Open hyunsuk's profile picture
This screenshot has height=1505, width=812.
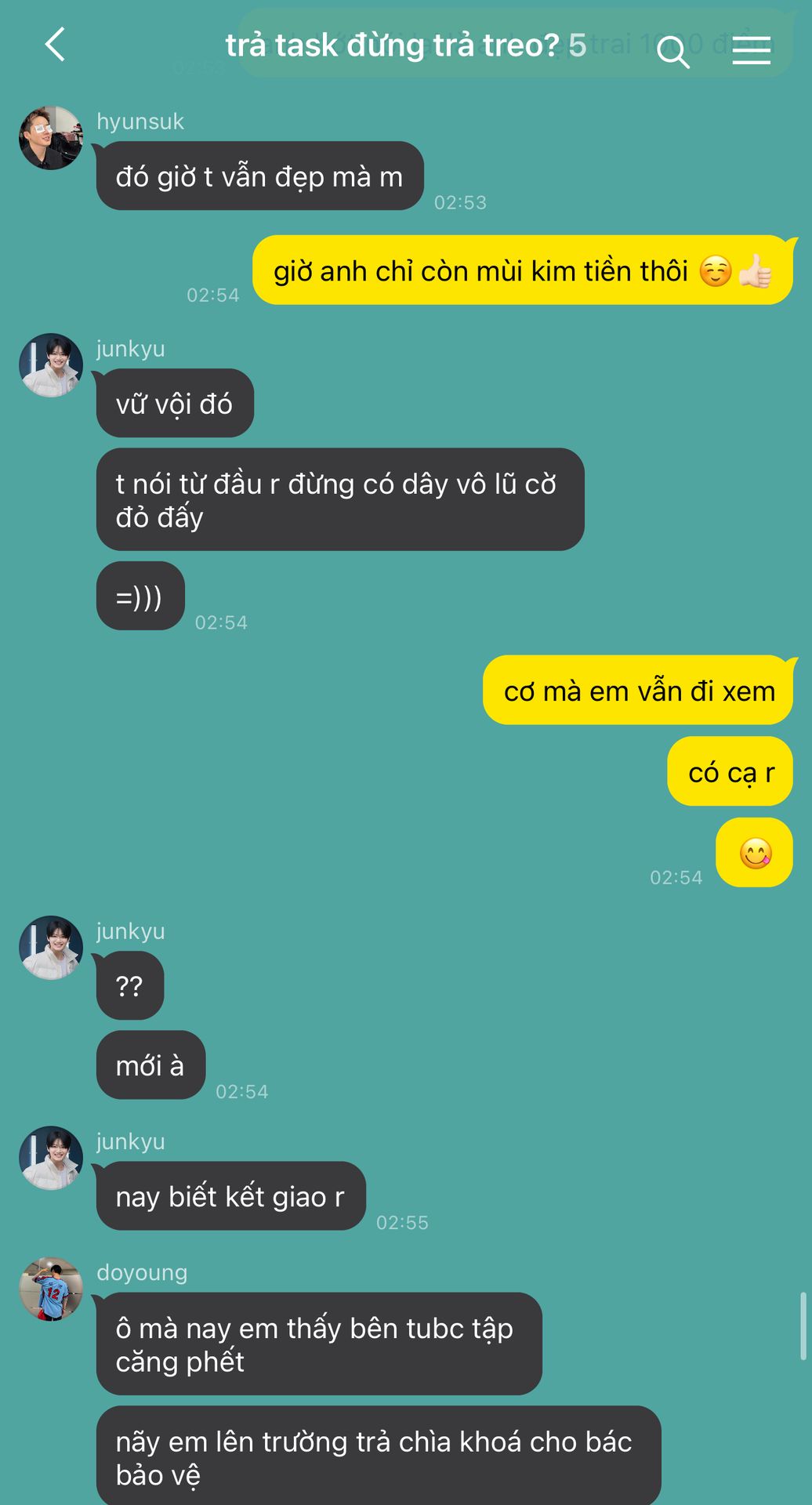point(51,138)
